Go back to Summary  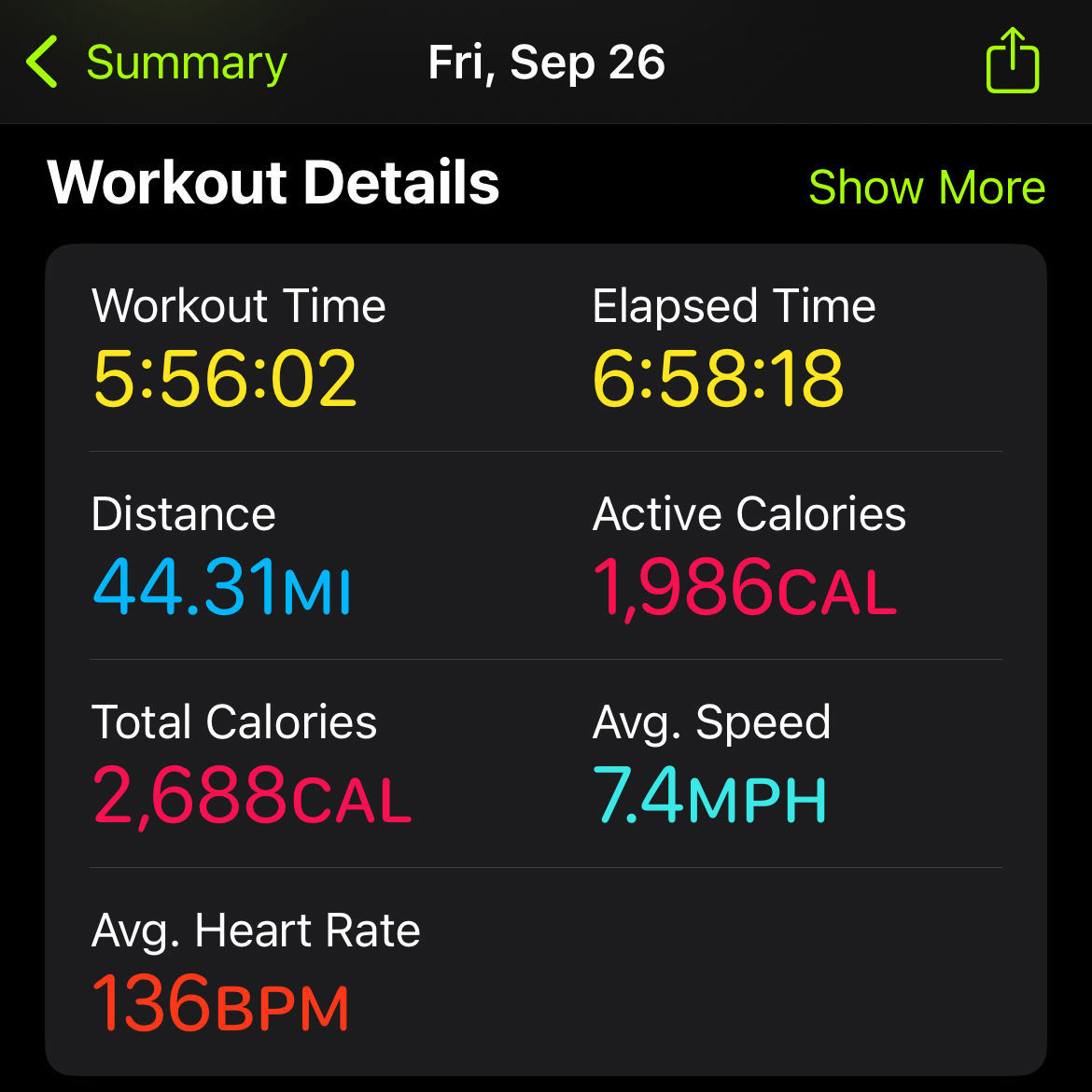(x=157, y=63)
